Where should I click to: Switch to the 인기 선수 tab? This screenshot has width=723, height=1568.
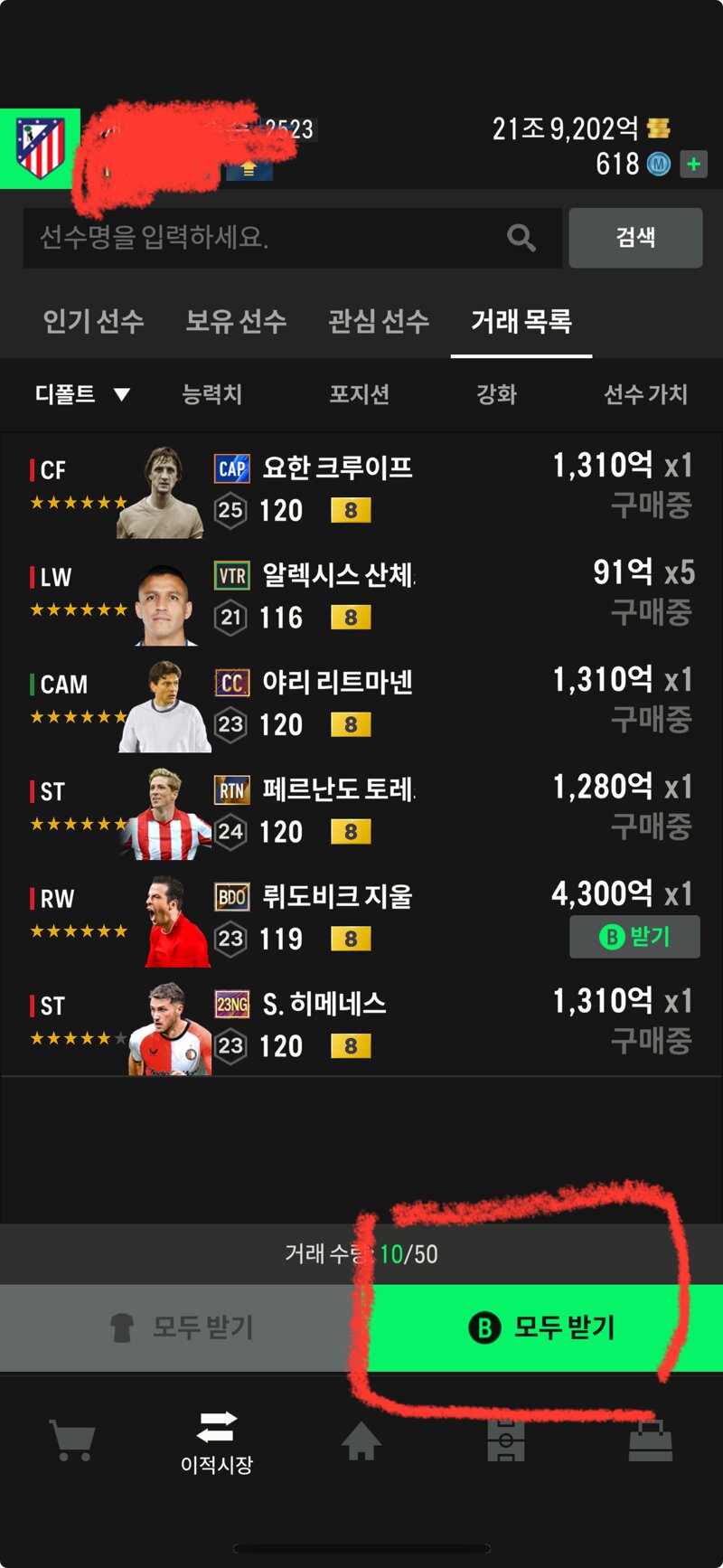tap(93, 321)
